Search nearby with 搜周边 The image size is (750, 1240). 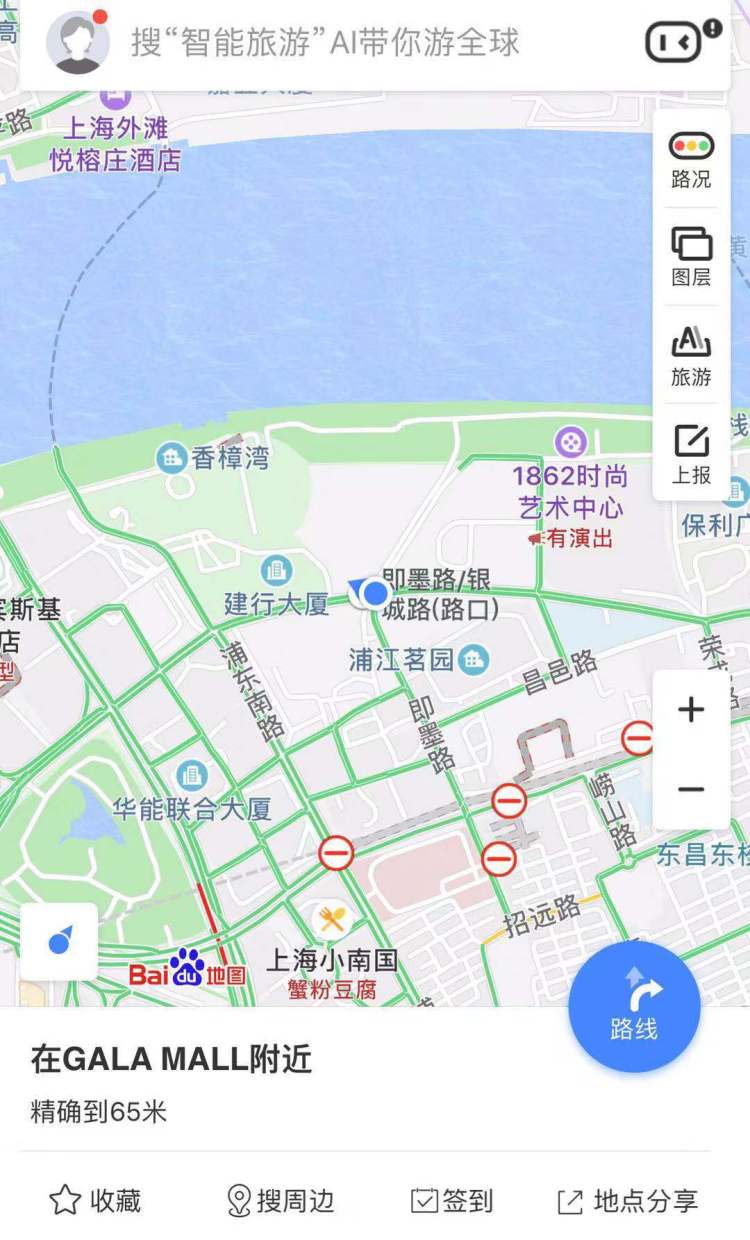click(x=280, y=1201)
